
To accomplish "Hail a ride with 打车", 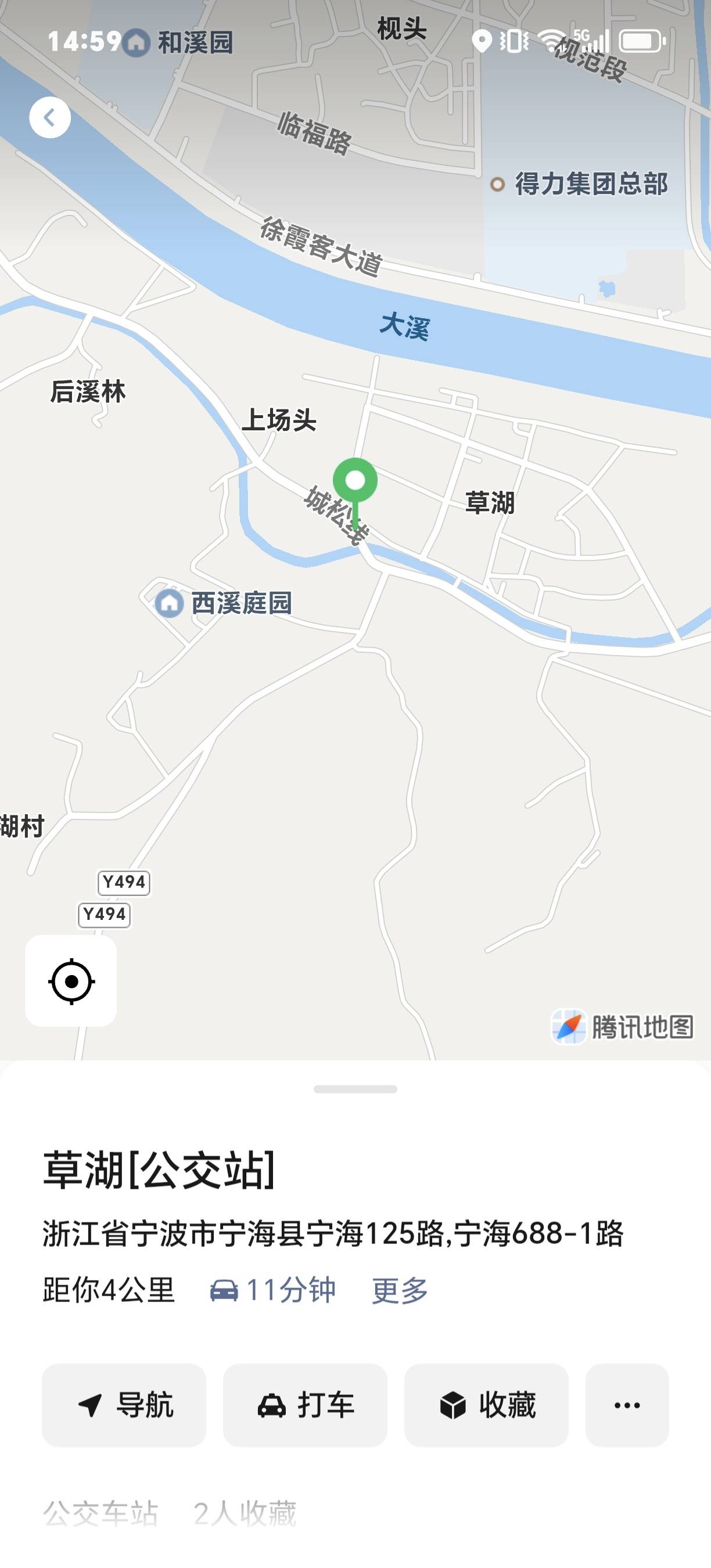I will 305,1405.
